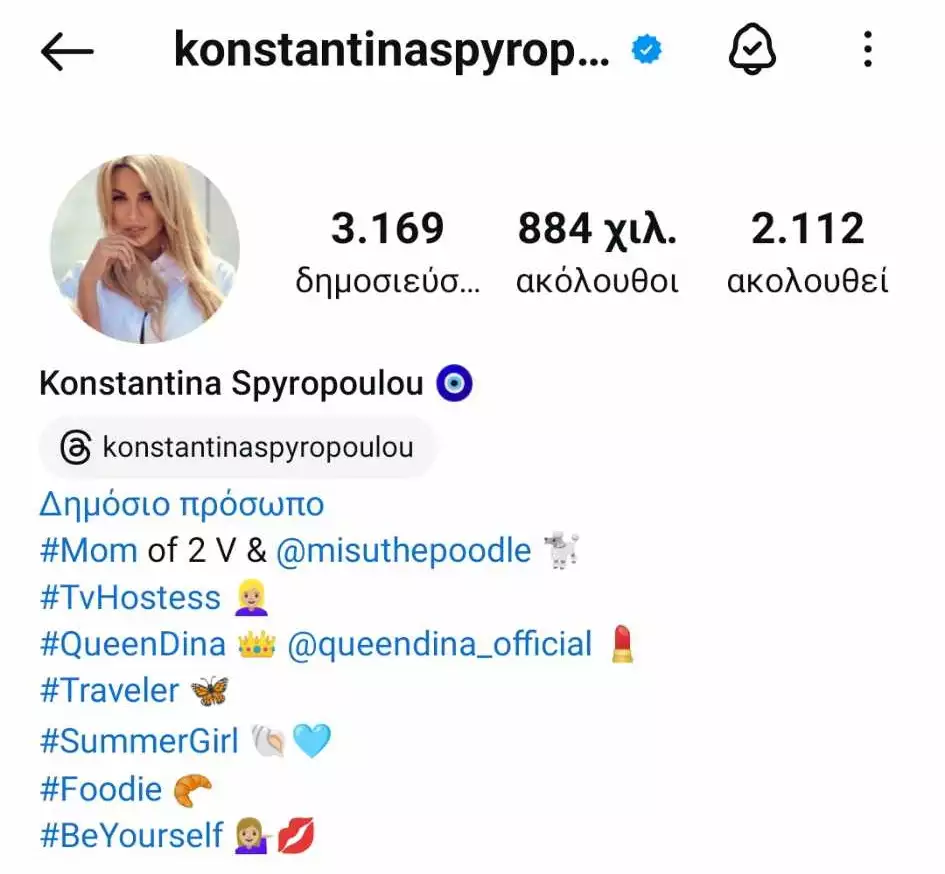
Task: Open the 3.169 posts count
Action: tap(387, 250)
